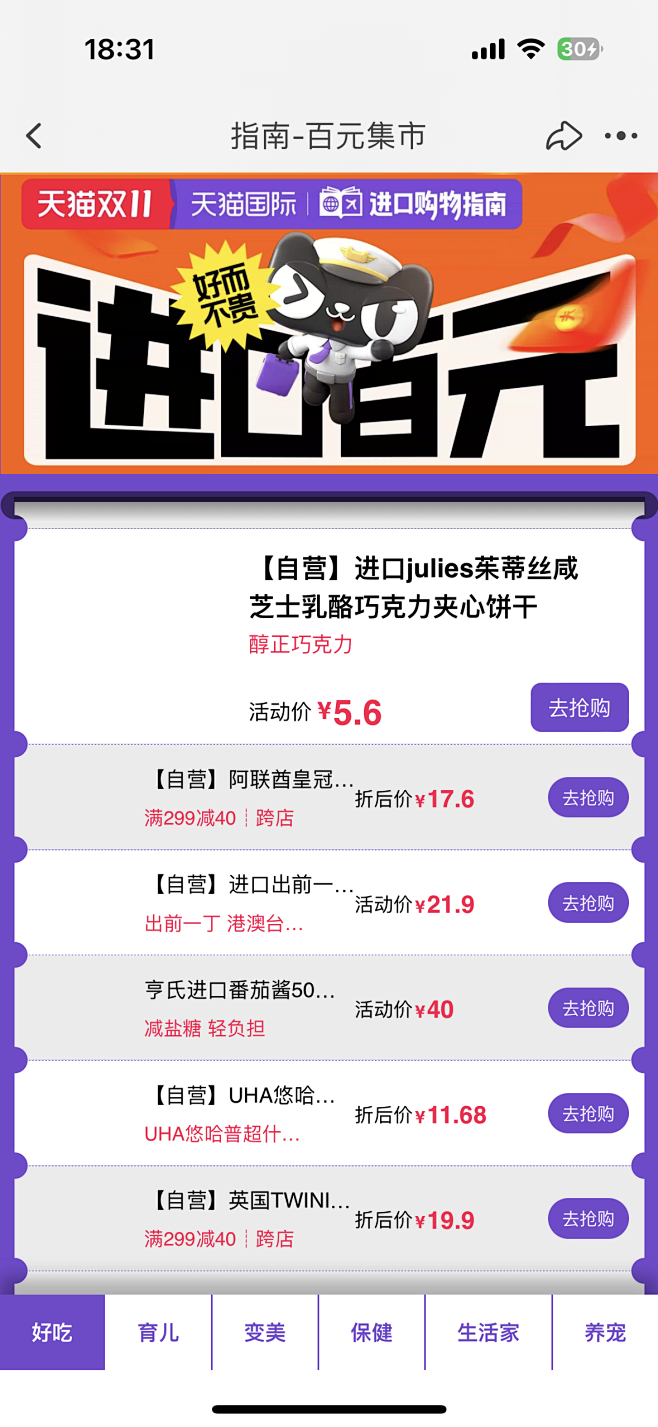
Task: Tap 去抢购 for 英国TWININGS item
Action: [588, 1219]
